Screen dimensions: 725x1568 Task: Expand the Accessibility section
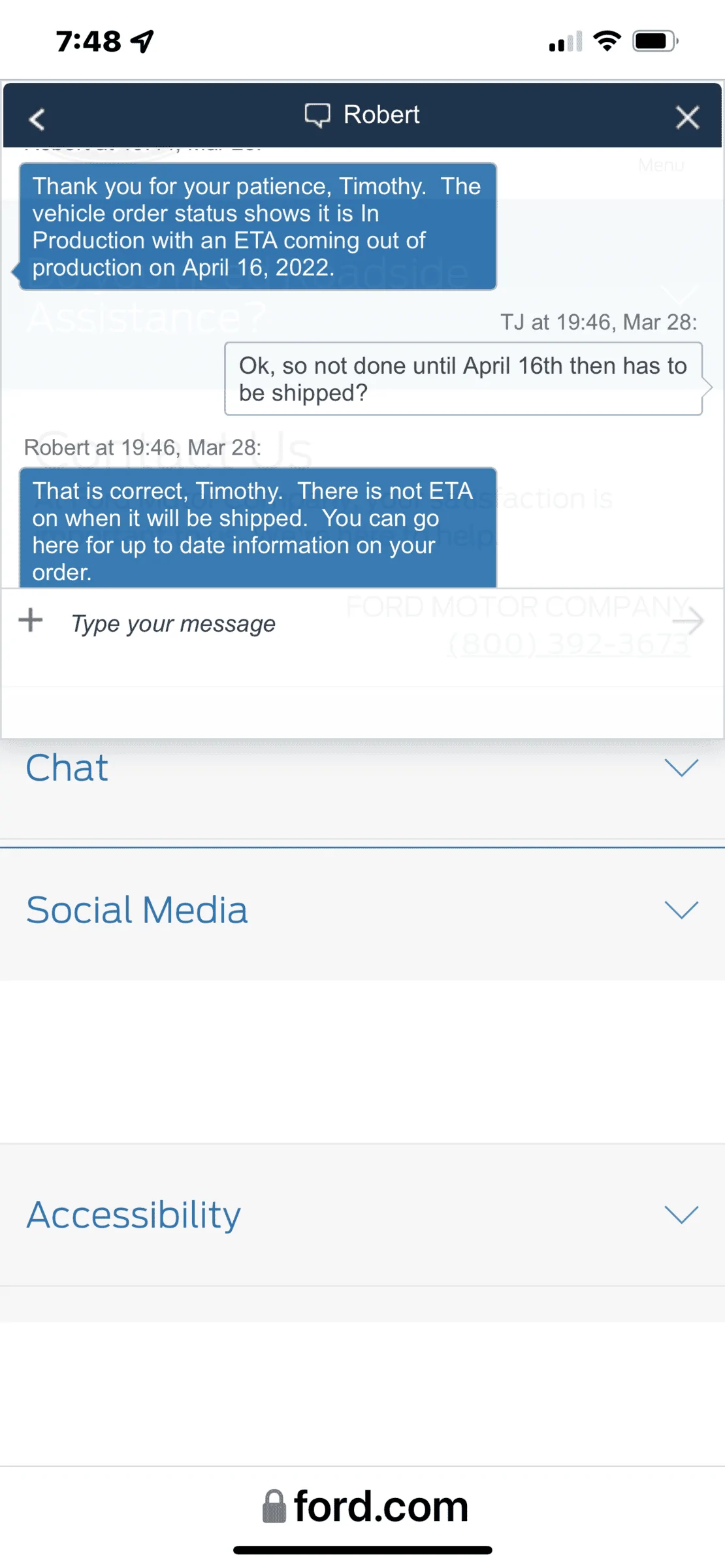pos(681,1215)
